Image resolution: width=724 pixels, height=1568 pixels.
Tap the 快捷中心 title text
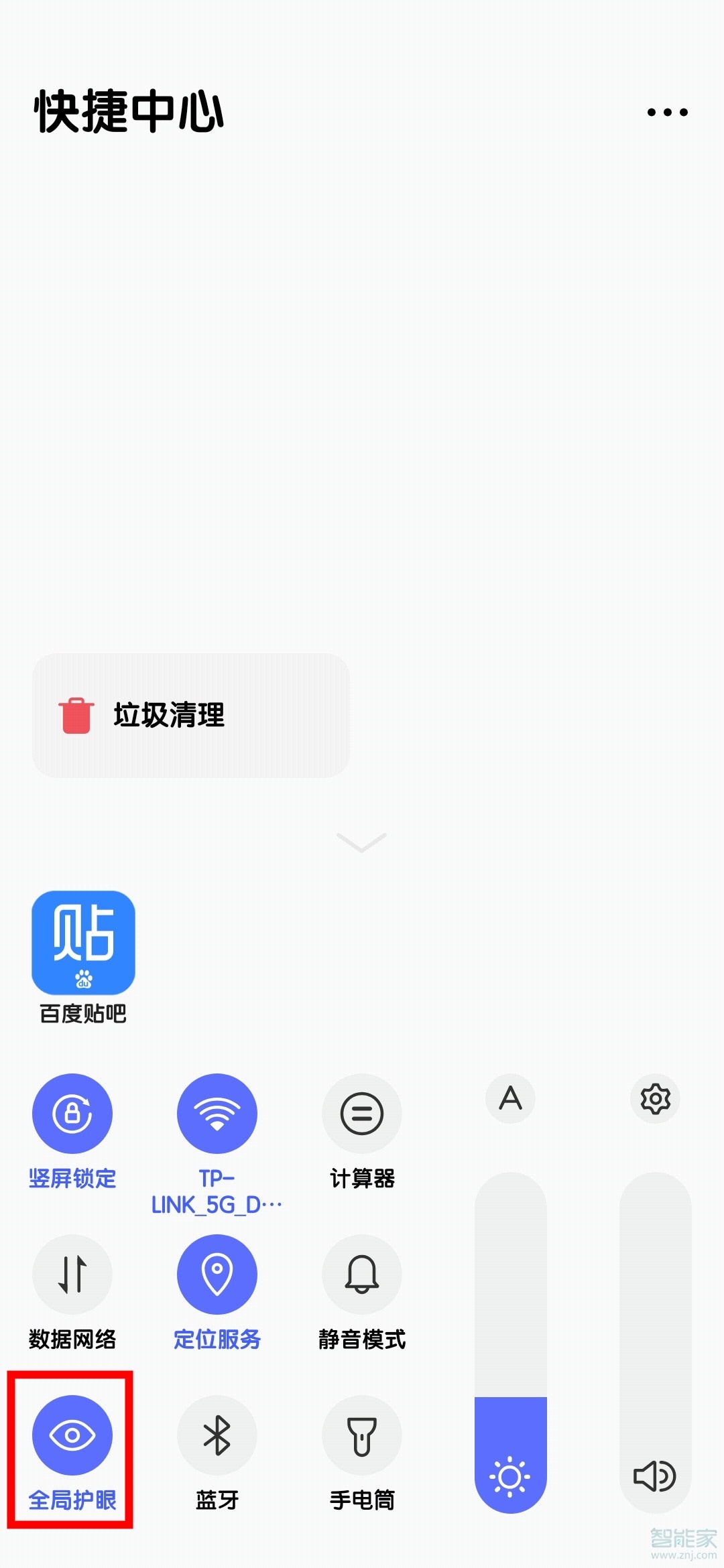coord(127,111)
